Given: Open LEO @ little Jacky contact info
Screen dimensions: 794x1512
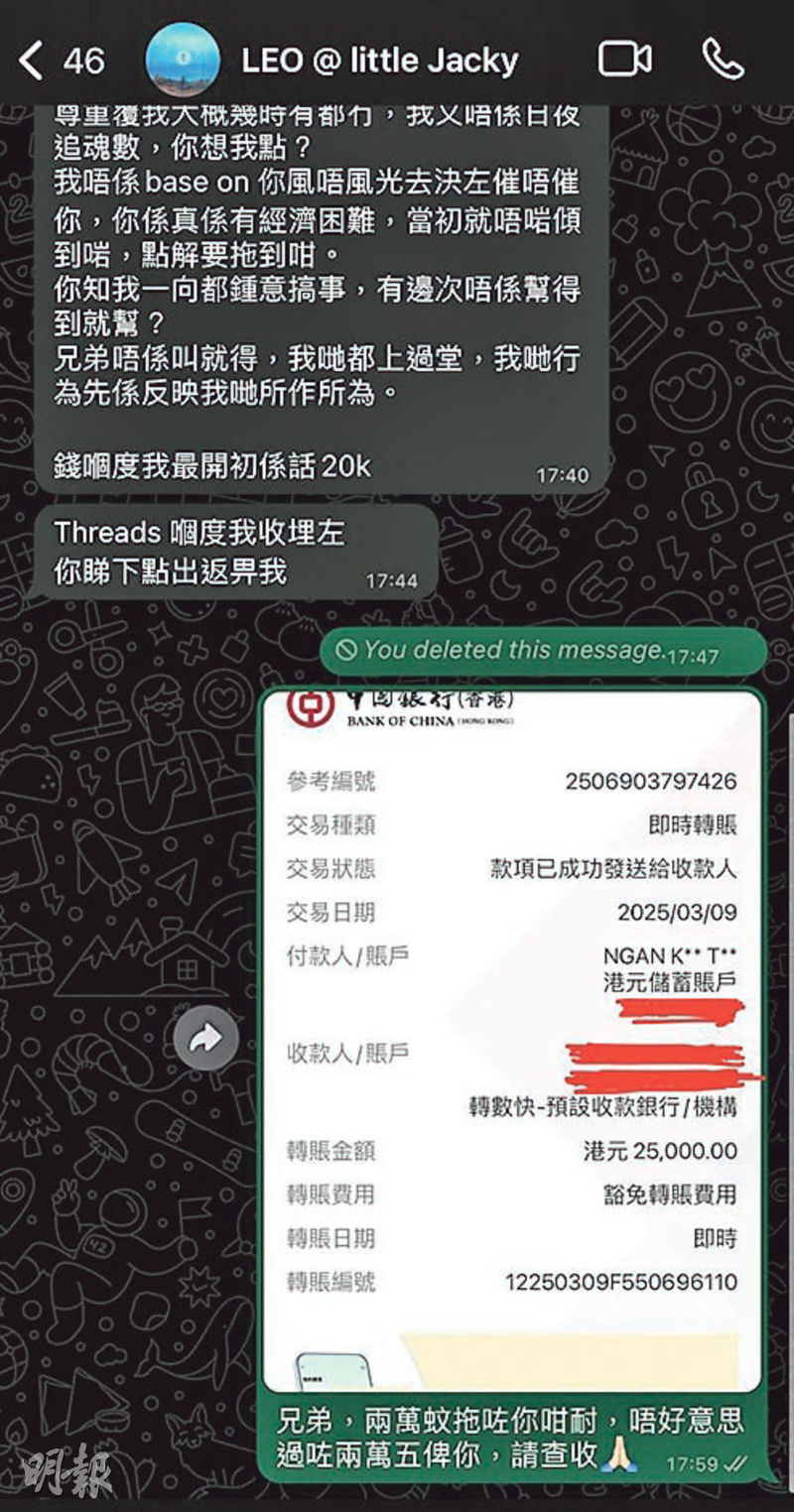Looking at the screenshot, I should [380, 61].
